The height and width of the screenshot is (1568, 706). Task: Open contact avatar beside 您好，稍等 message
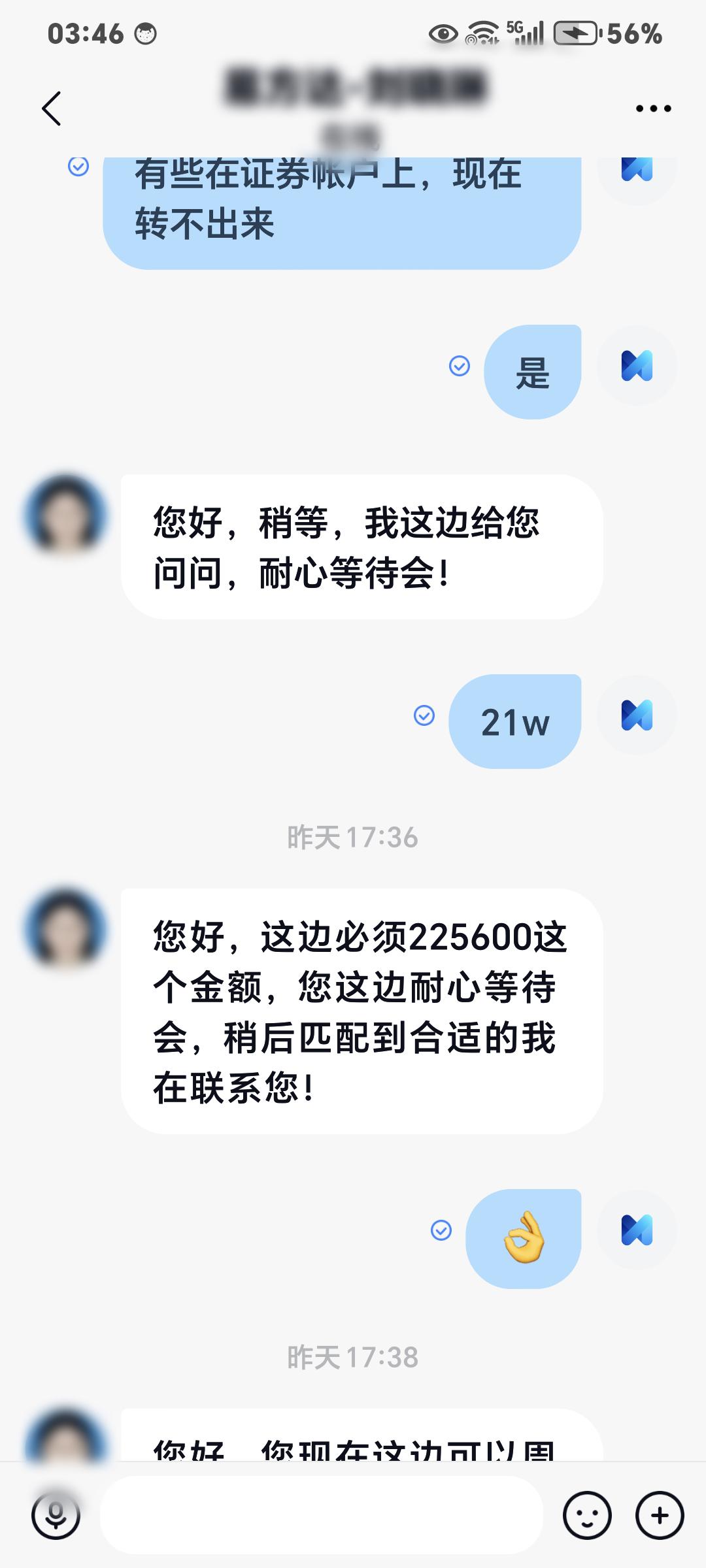pyautogui.click(x=65, y=515)
